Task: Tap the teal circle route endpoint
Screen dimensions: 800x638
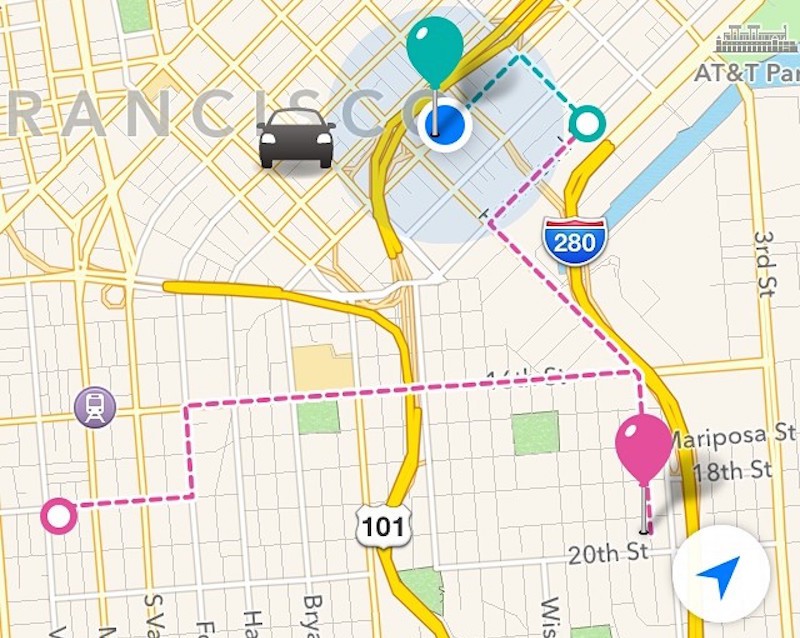Action: pyautogui.click(x=587, y=124)
